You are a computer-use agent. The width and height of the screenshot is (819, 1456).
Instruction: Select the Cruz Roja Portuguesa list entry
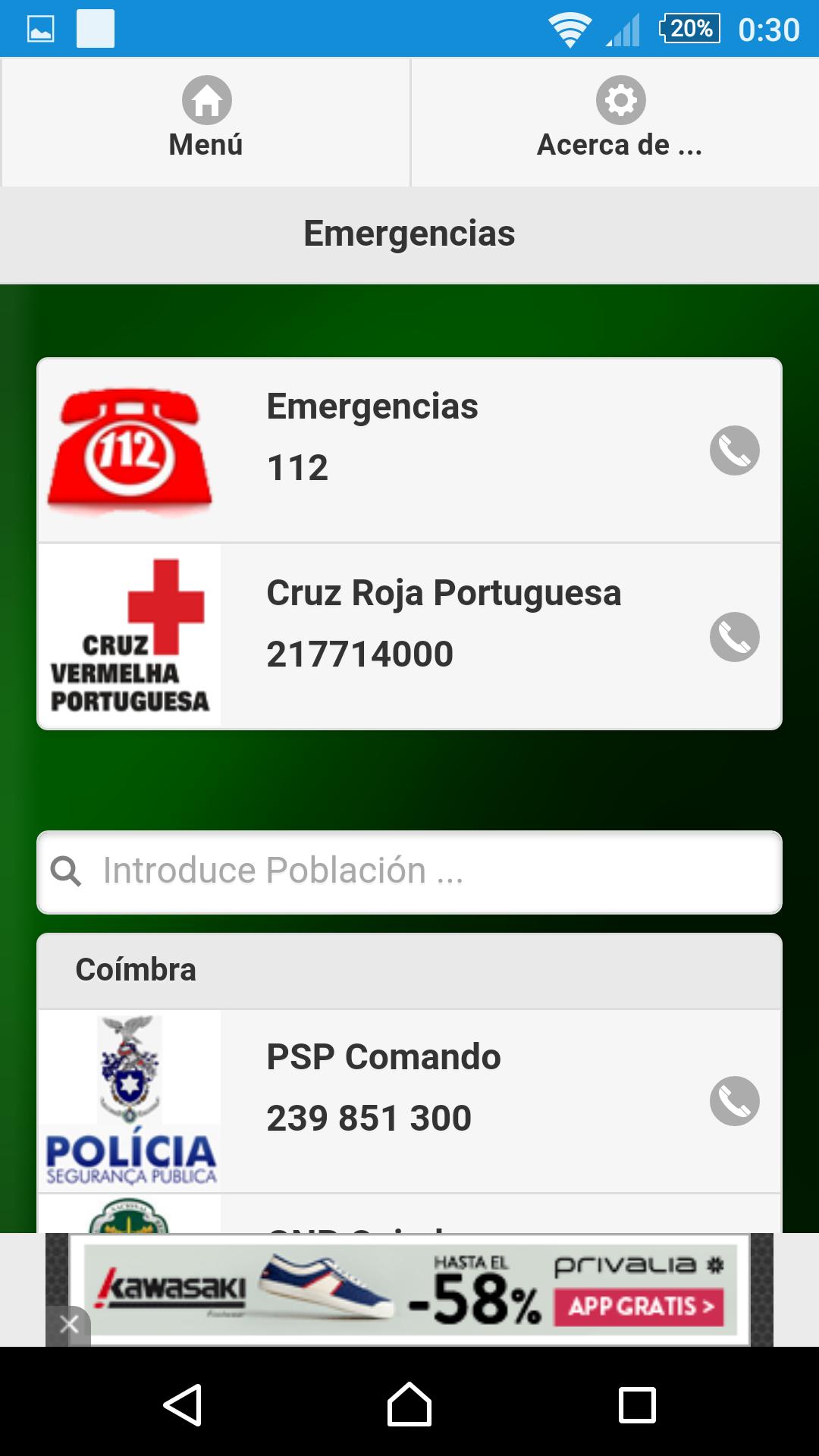click(444, 622)
